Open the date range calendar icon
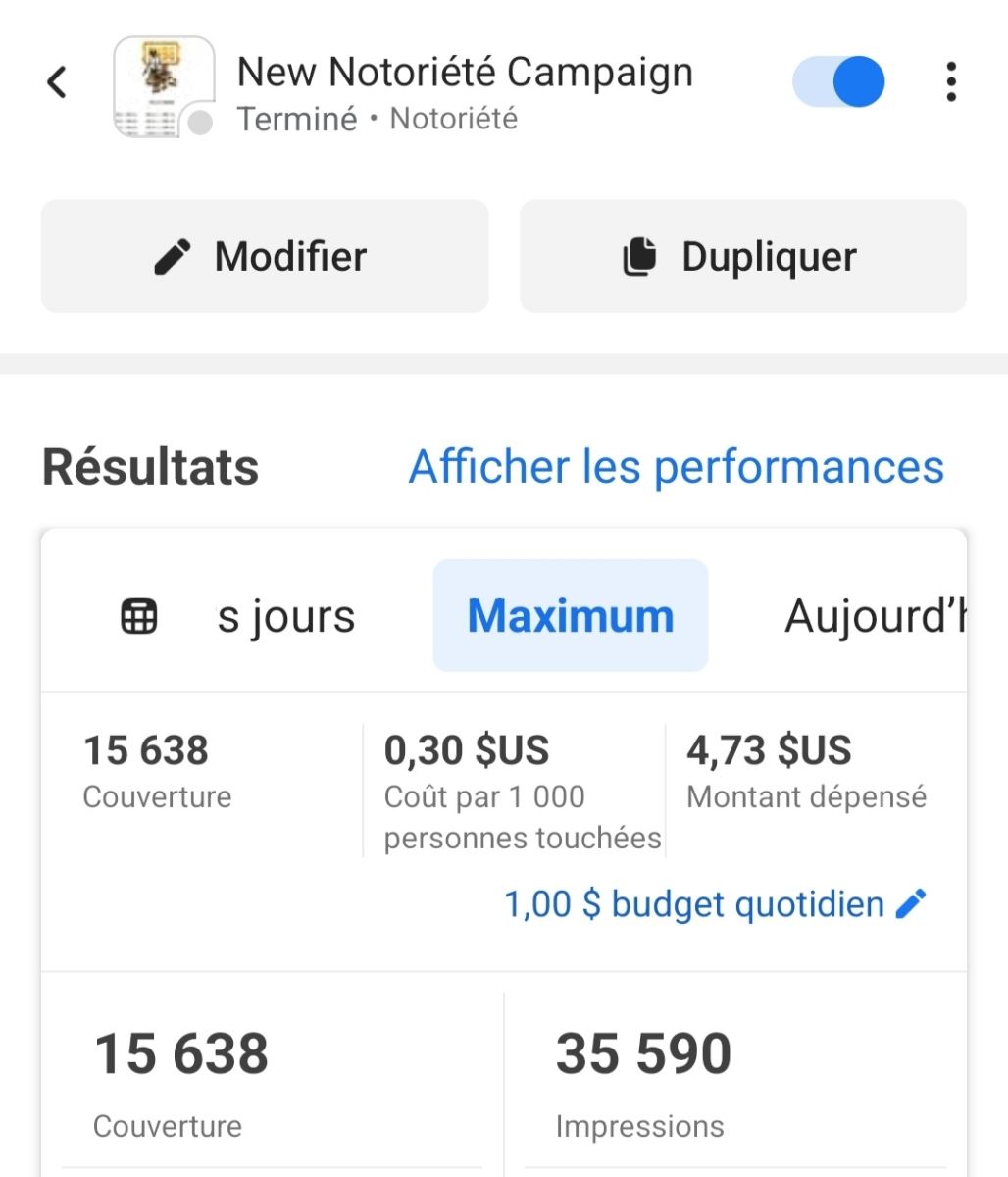 tap(138, 615)
